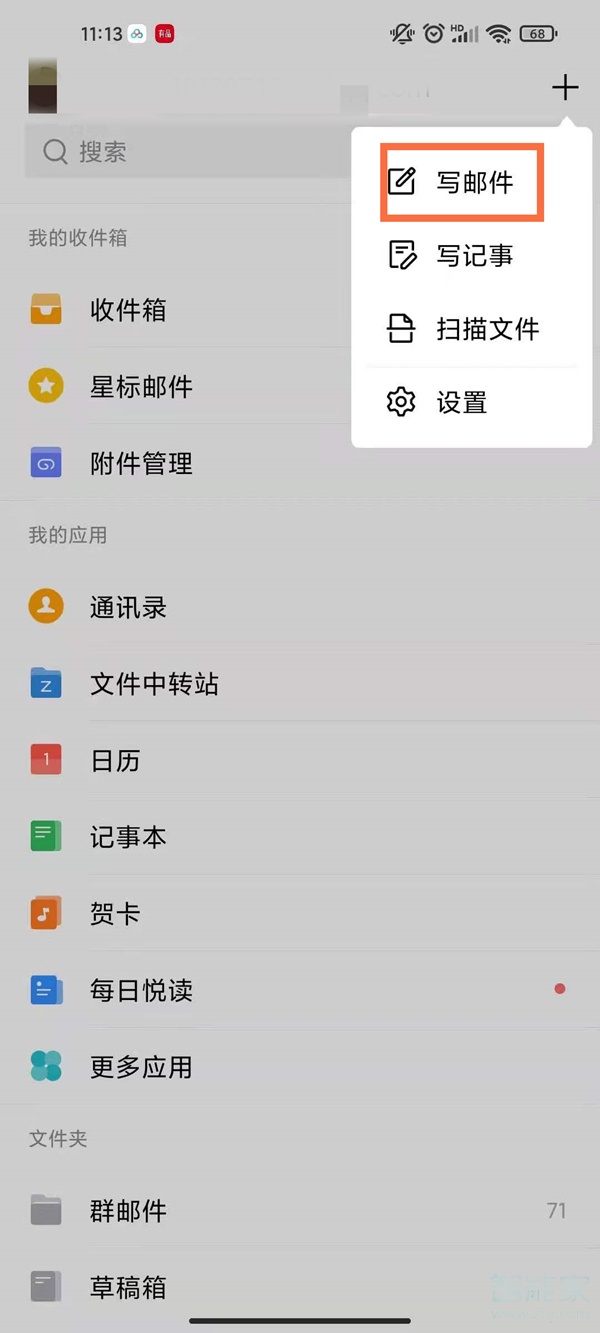Open 每日悦读 daily reading
This screenshot has width=600, height=1333.
141,990
